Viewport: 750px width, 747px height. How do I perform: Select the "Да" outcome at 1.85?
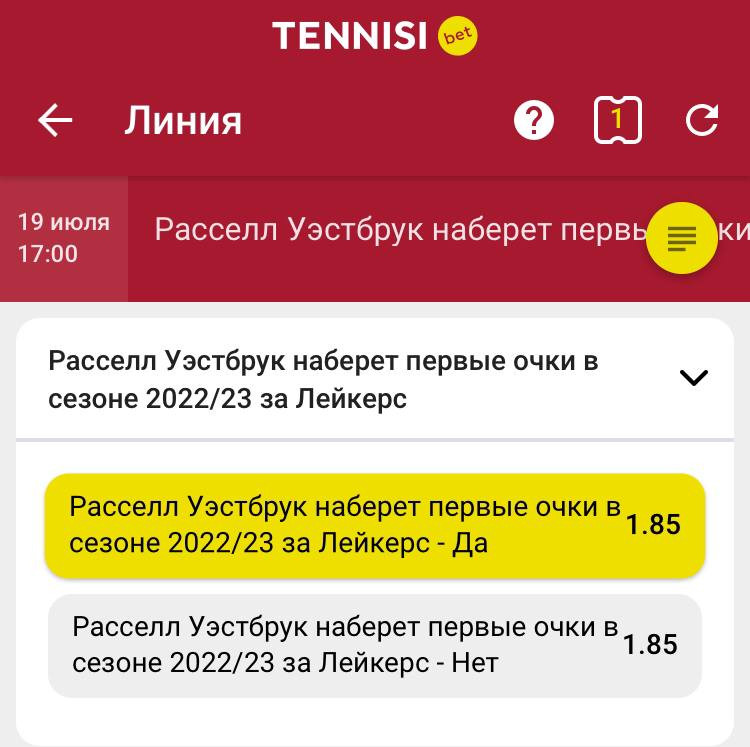[x=375, y=525]
